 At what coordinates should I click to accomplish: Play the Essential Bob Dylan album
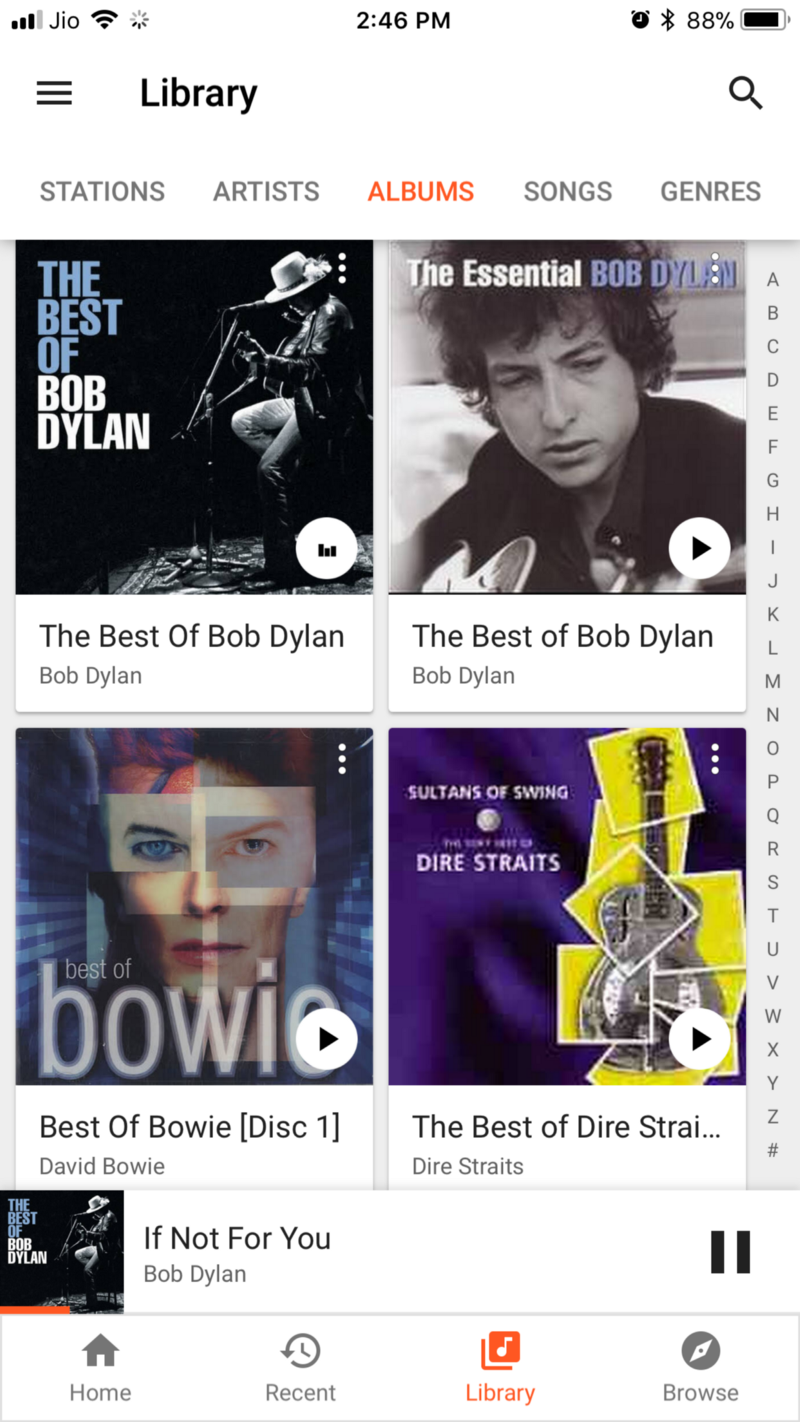(x=700, y=548)
